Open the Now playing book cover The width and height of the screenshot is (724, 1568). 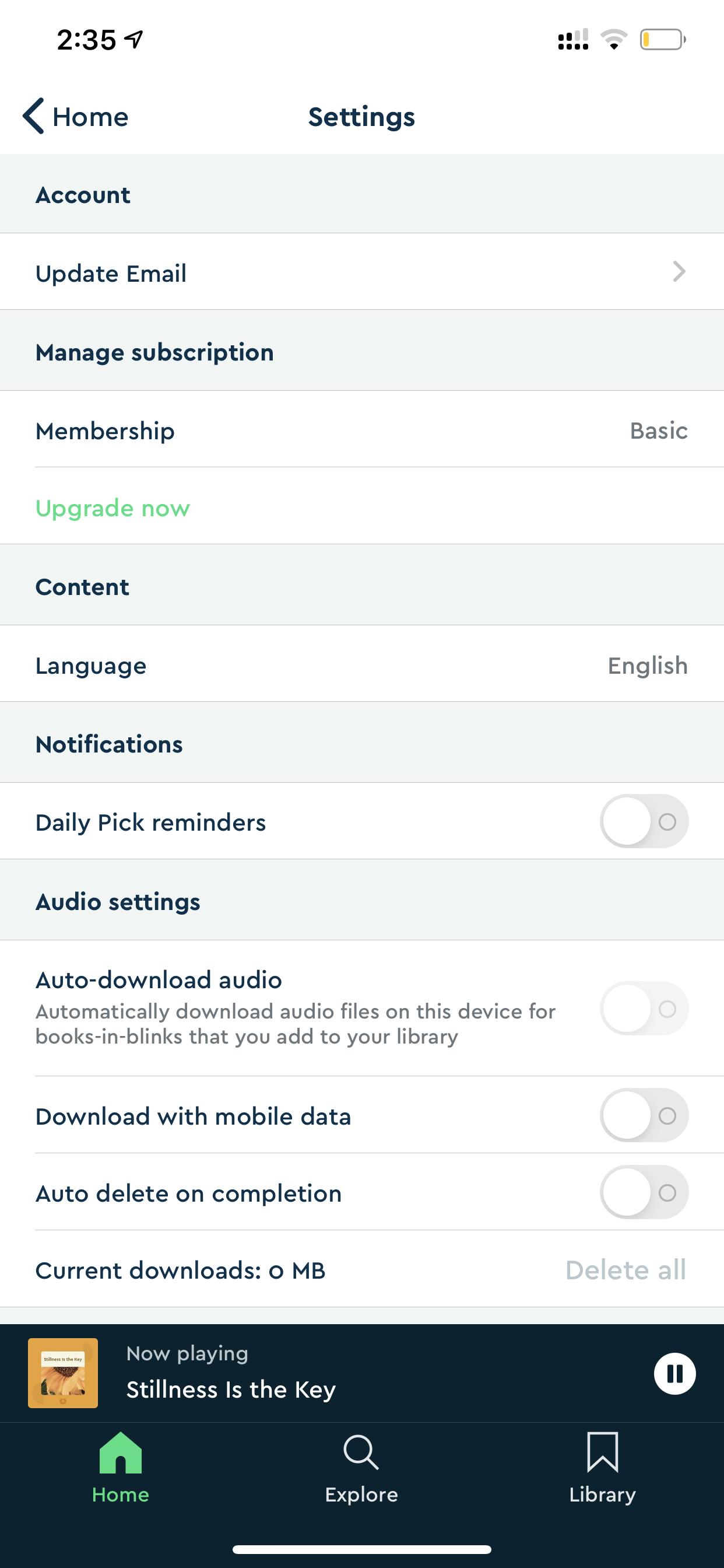click(63, 1373)
